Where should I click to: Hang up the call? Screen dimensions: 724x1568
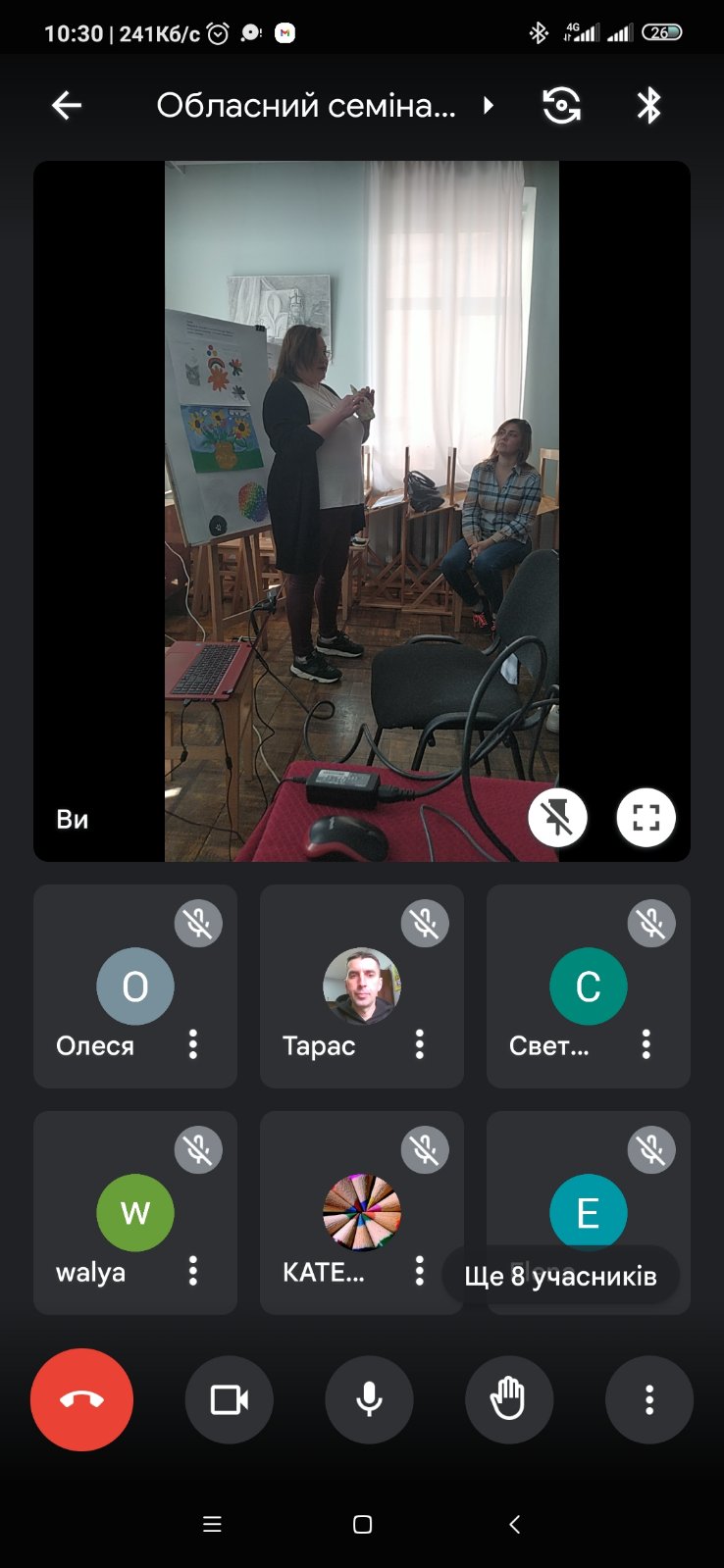click(81, 1399)
